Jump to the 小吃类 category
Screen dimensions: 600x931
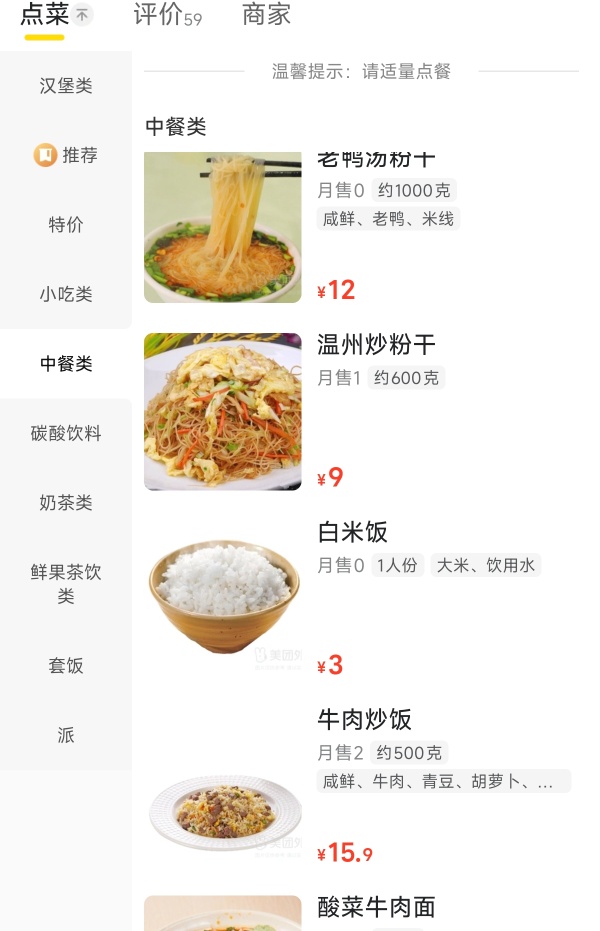coord(66,294)
